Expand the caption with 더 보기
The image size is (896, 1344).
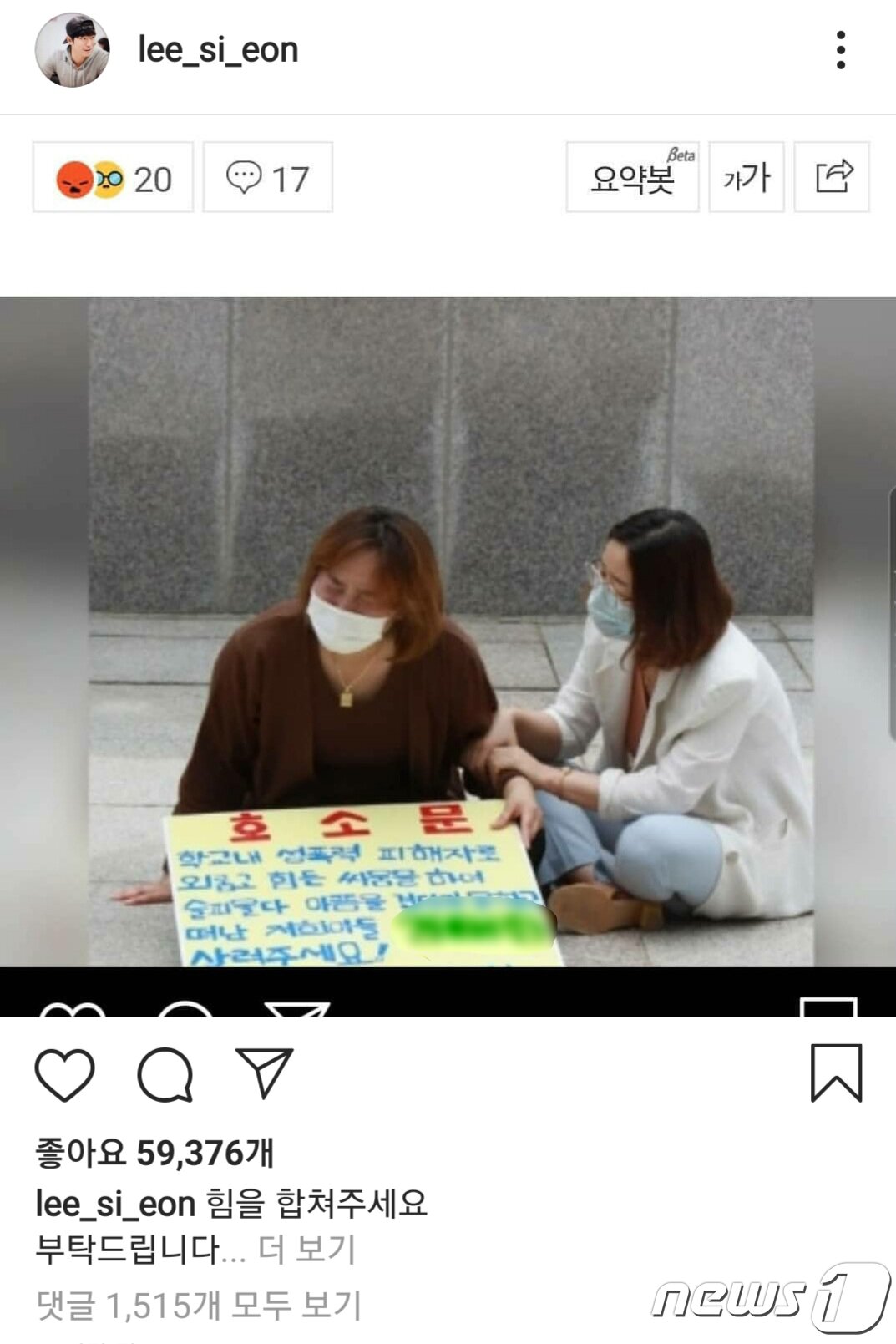coord(306,1250)
